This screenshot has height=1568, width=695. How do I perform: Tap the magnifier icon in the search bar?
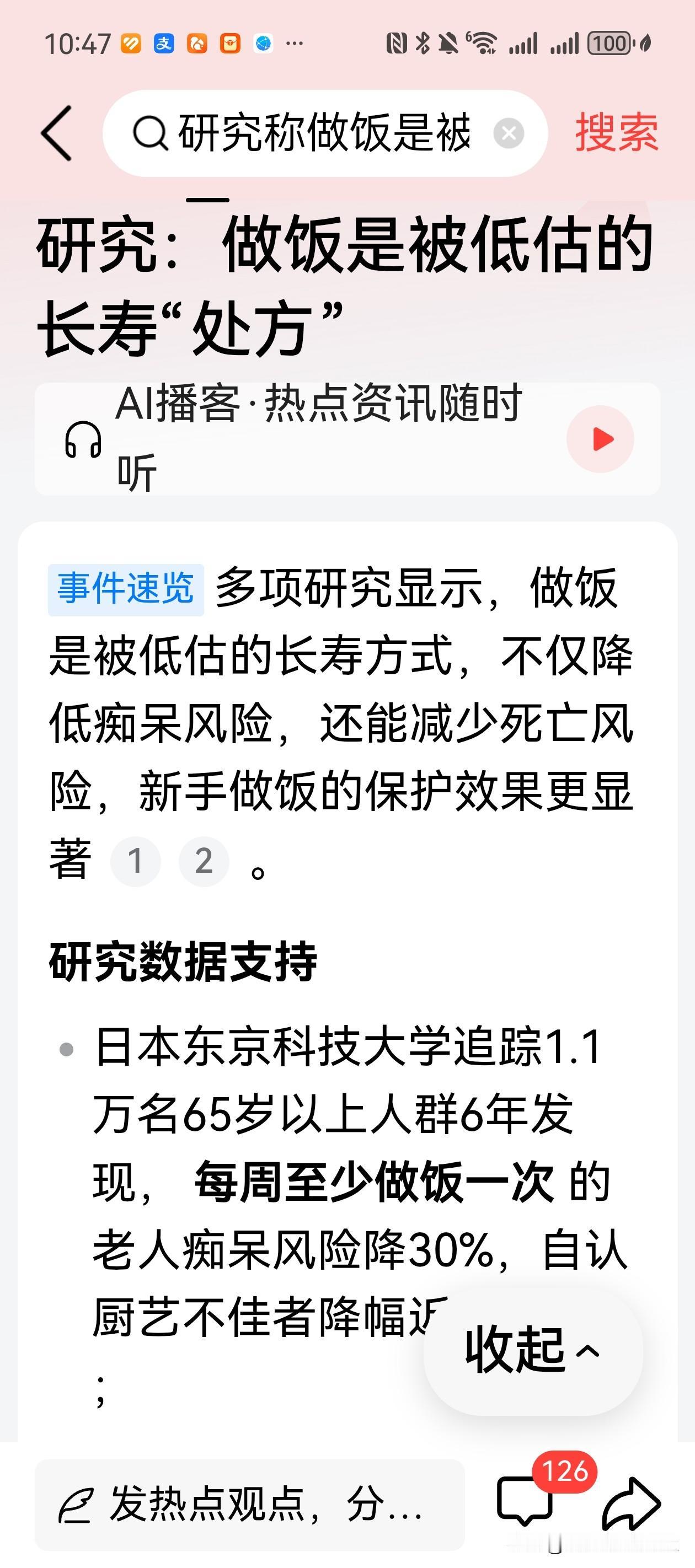tap(153, 135)
